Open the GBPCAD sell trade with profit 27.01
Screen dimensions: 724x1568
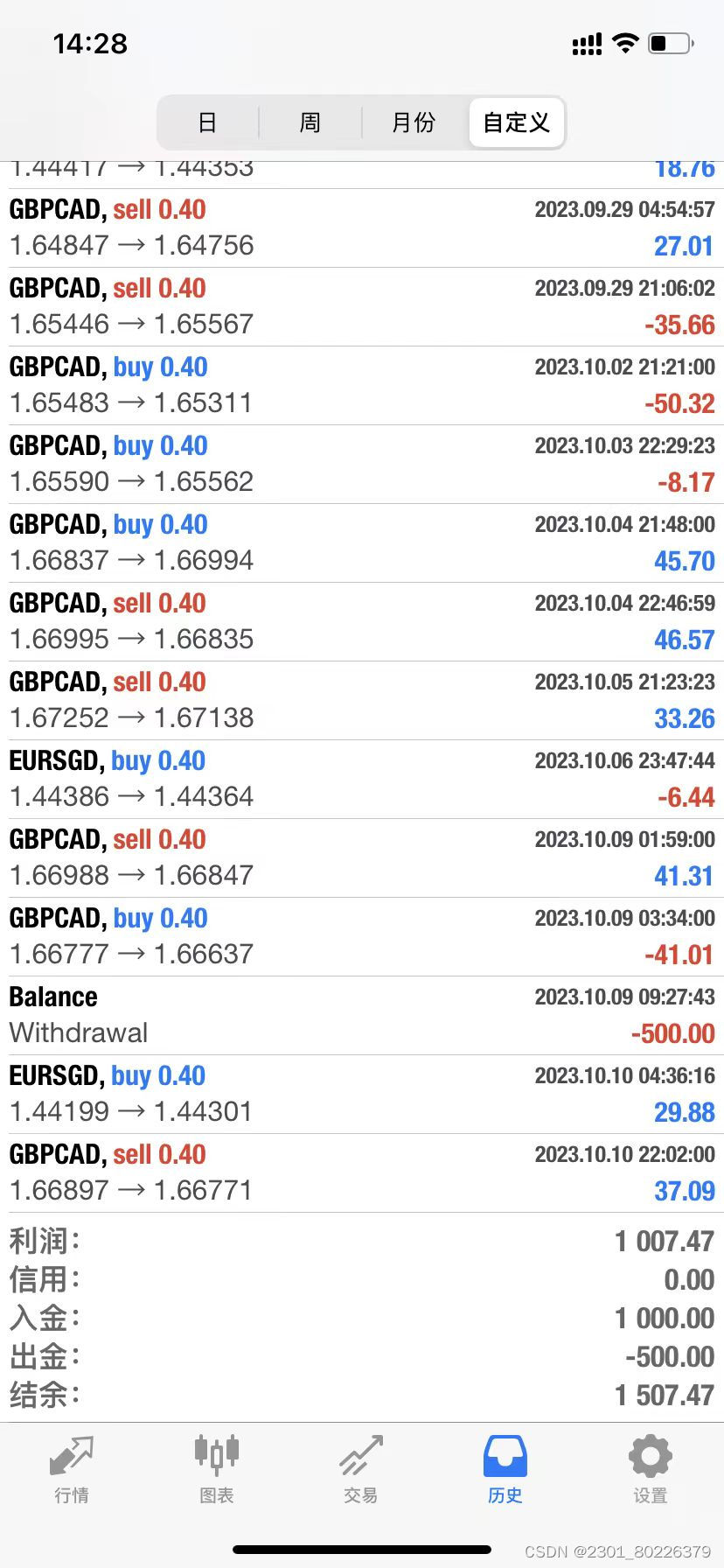(x=362, y=228)
